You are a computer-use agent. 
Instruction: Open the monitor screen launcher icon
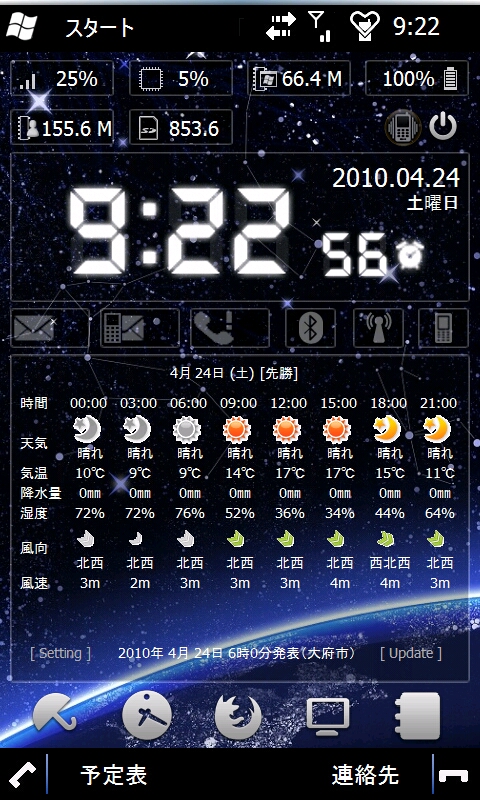click(328, 716)
